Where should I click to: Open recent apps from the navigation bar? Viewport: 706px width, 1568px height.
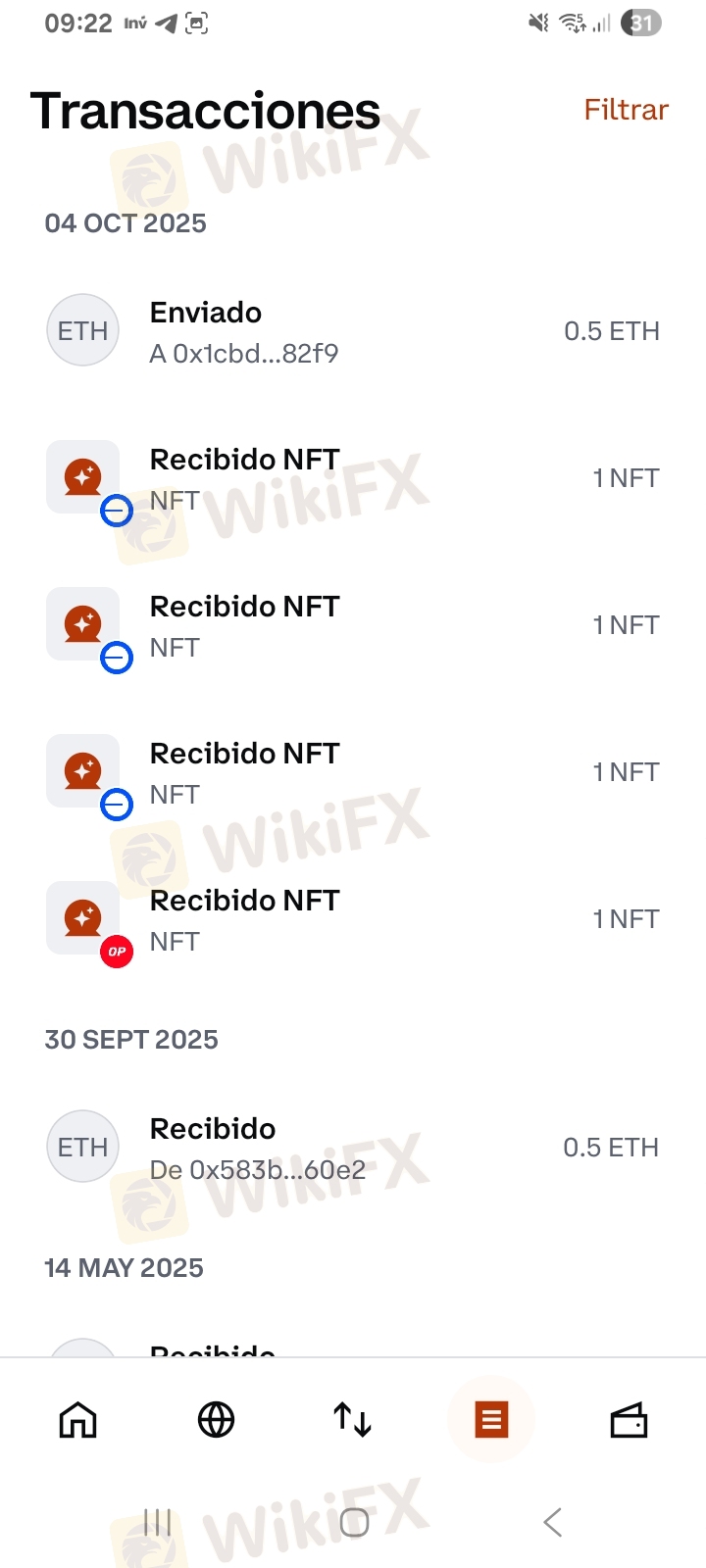point(157,1522)
